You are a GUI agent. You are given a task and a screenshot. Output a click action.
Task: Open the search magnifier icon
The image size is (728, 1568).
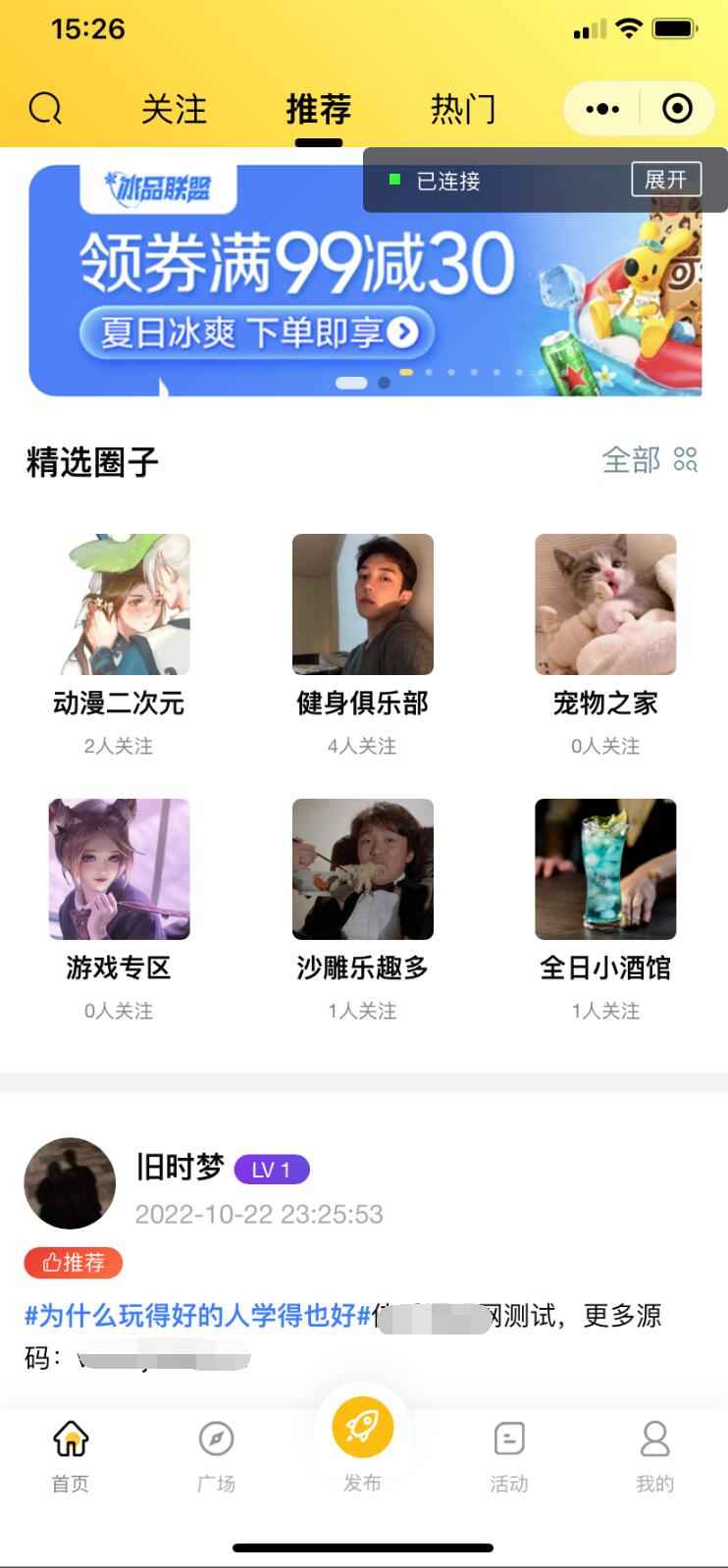[45, 108]
